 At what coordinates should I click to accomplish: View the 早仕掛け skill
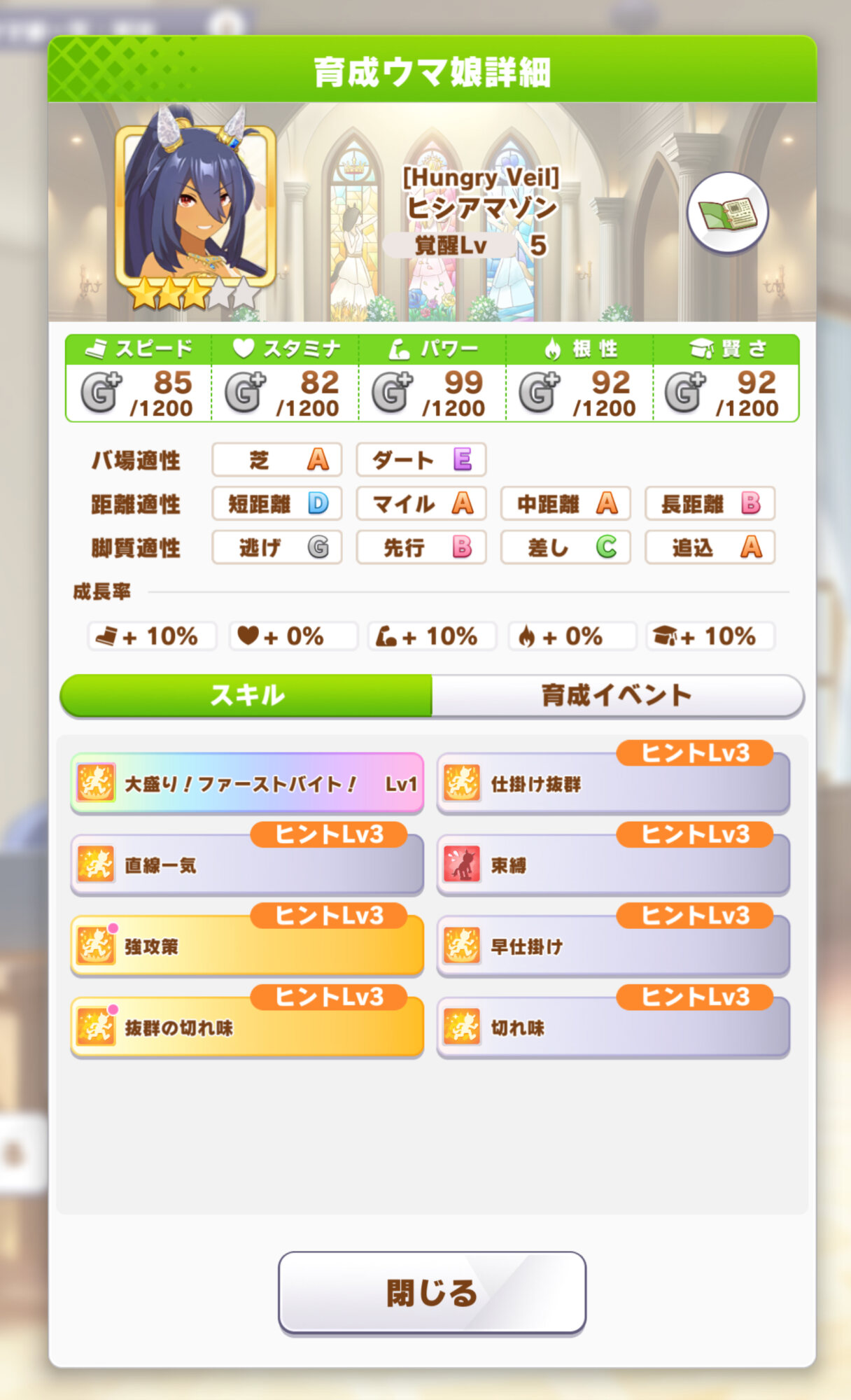(x=613, y=946)
